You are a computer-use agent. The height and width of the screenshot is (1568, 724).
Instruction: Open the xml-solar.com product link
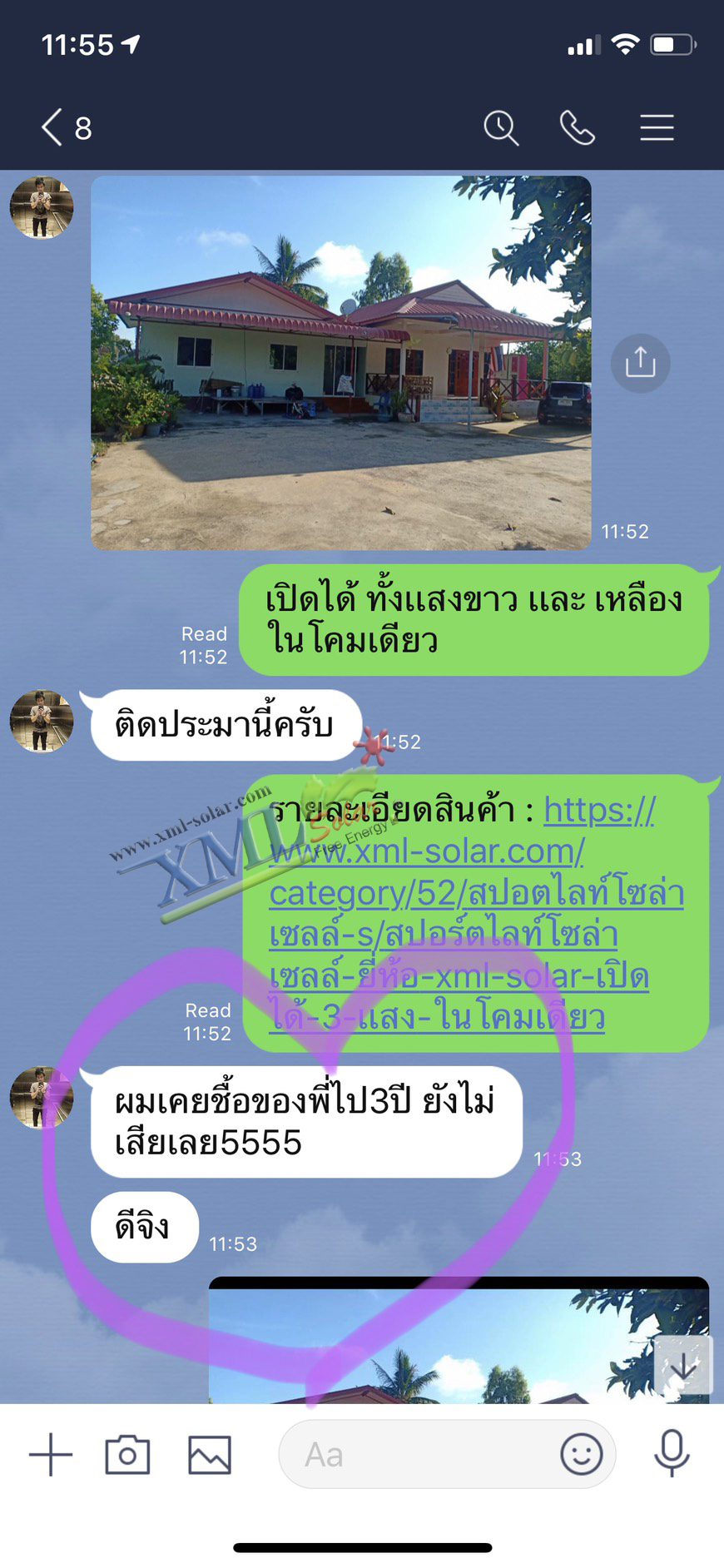[x=476, y=913]
